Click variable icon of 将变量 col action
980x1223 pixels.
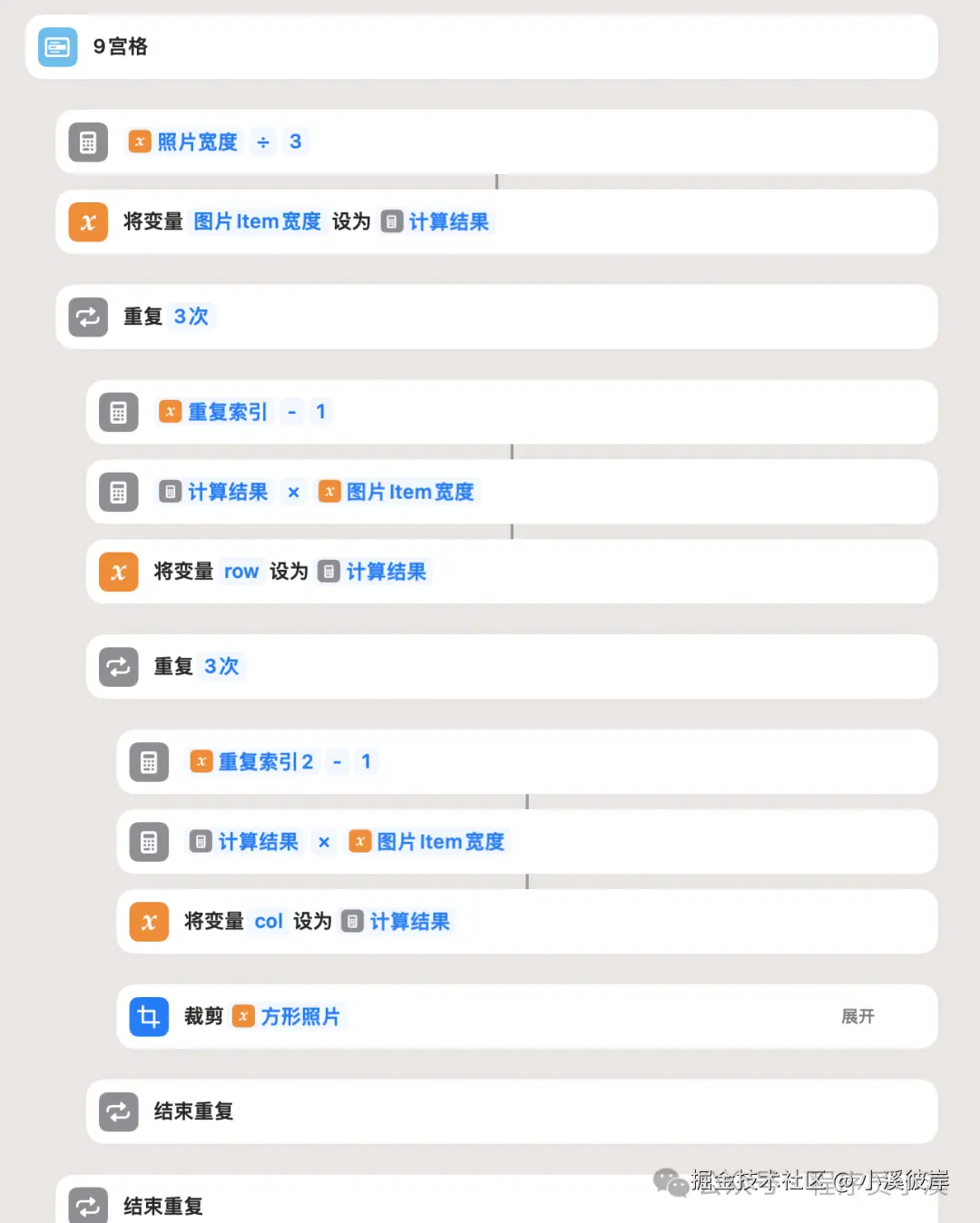click(x=148, y=922)
